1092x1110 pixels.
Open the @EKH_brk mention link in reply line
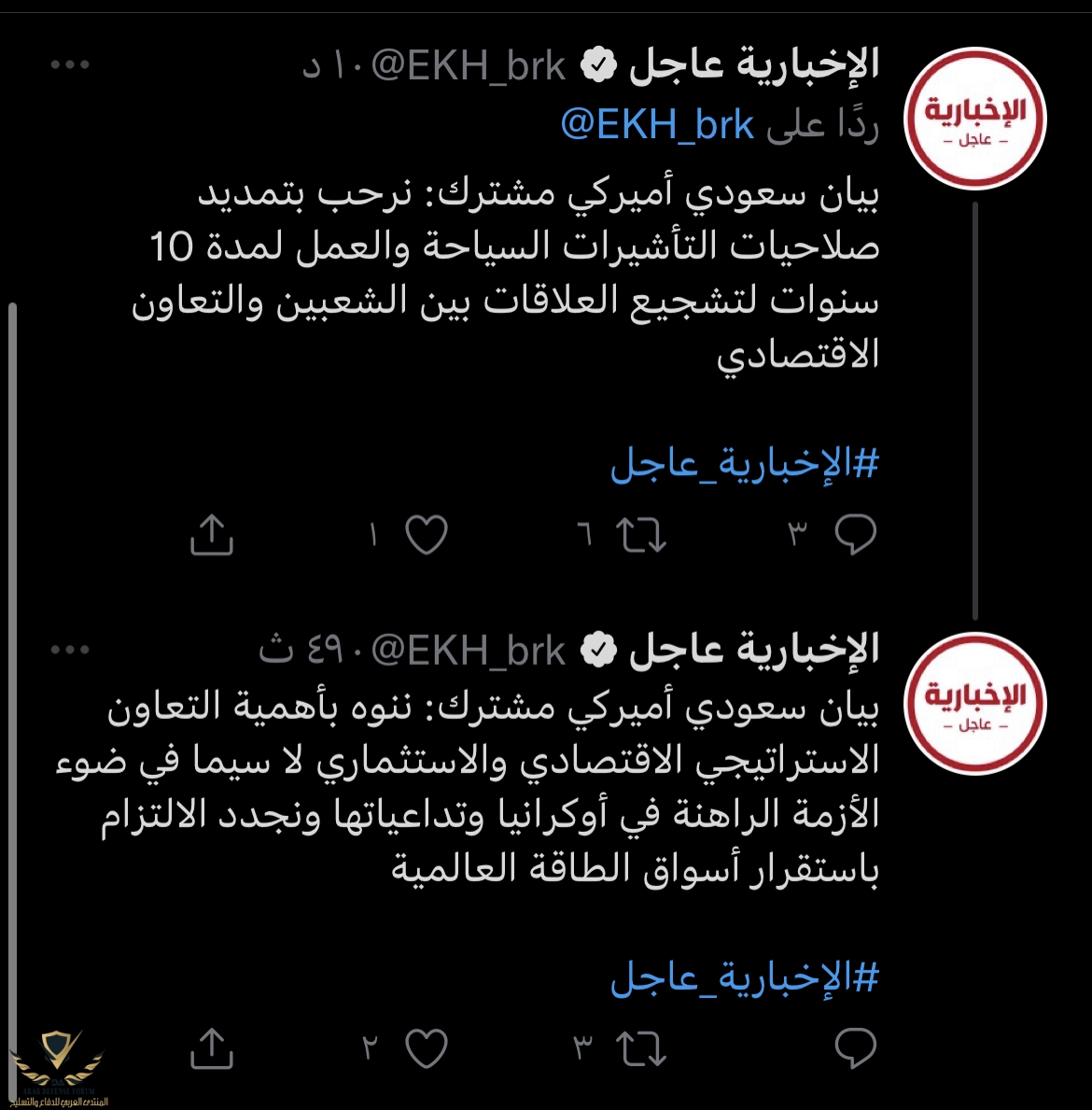tap(657, 124)
